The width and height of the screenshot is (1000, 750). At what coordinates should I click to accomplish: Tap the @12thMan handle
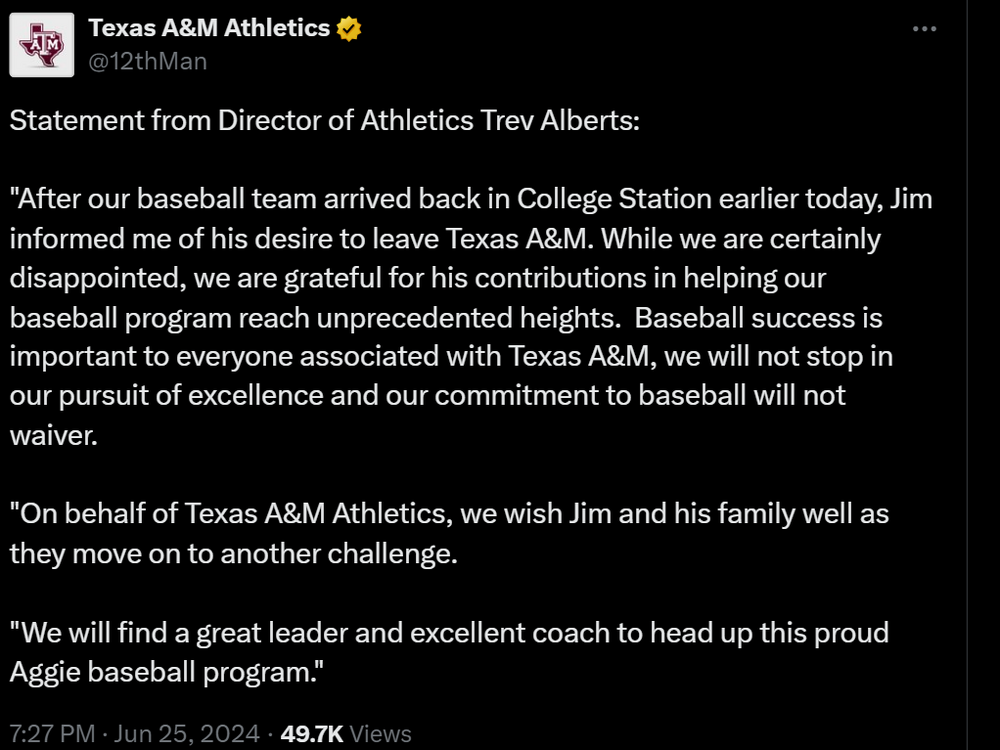point(148,61)
